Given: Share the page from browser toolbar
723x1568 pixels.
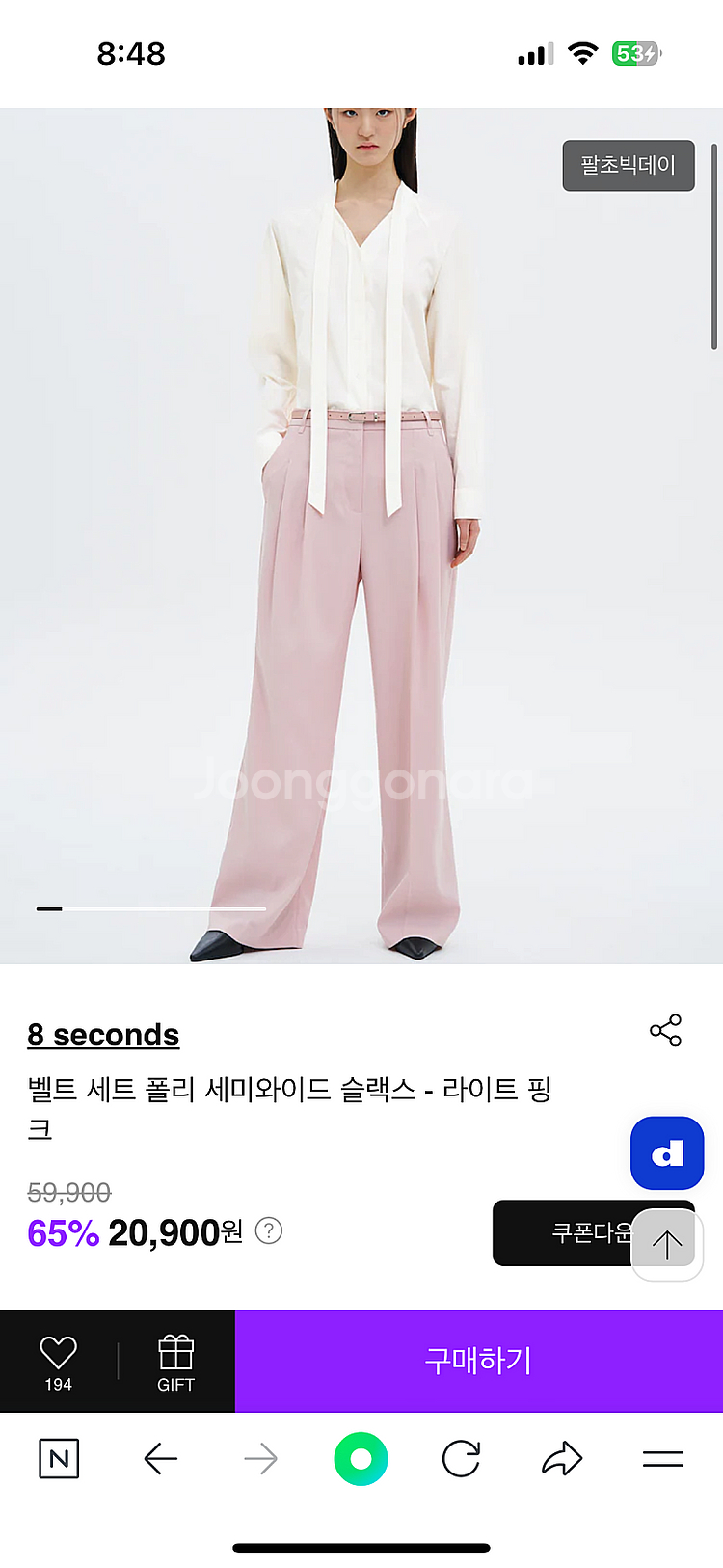Looking at the screenshot, I should click(562, 1458).
